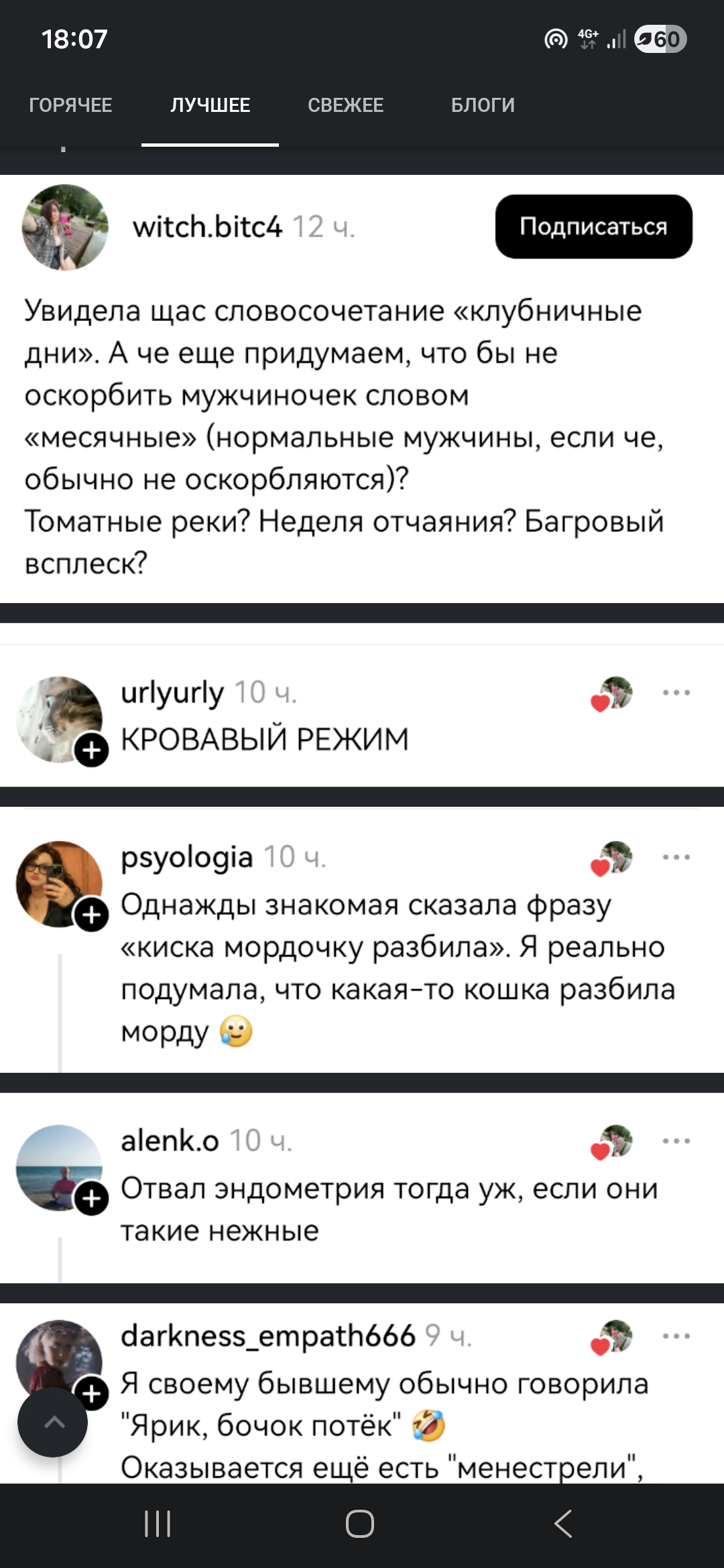Open witch.bitc4's profile avatar

click(65, 227)
